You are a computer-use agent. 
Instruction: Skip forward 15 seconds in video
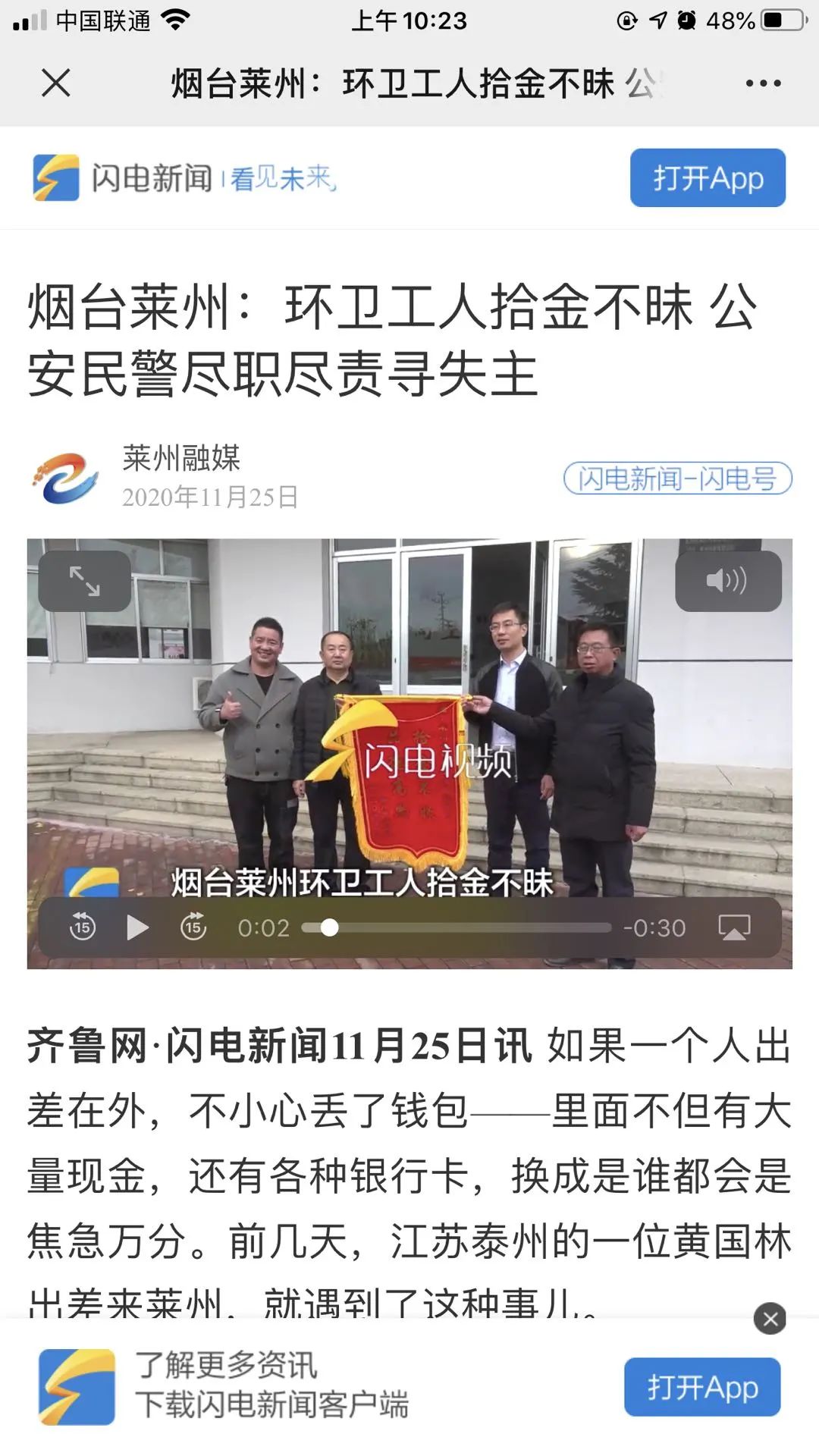point(193,927)
